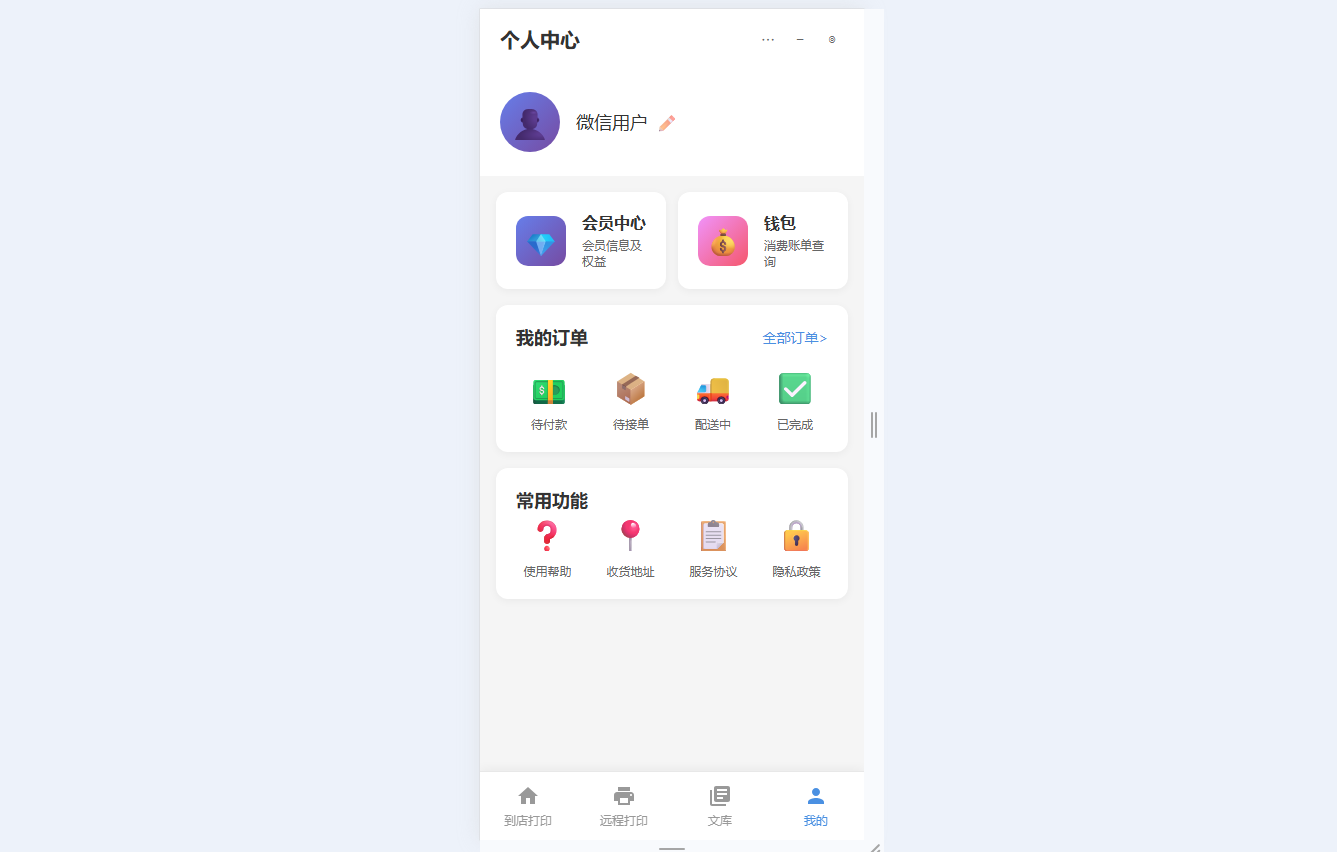Show 待付款 orders

tap(549, 402)
